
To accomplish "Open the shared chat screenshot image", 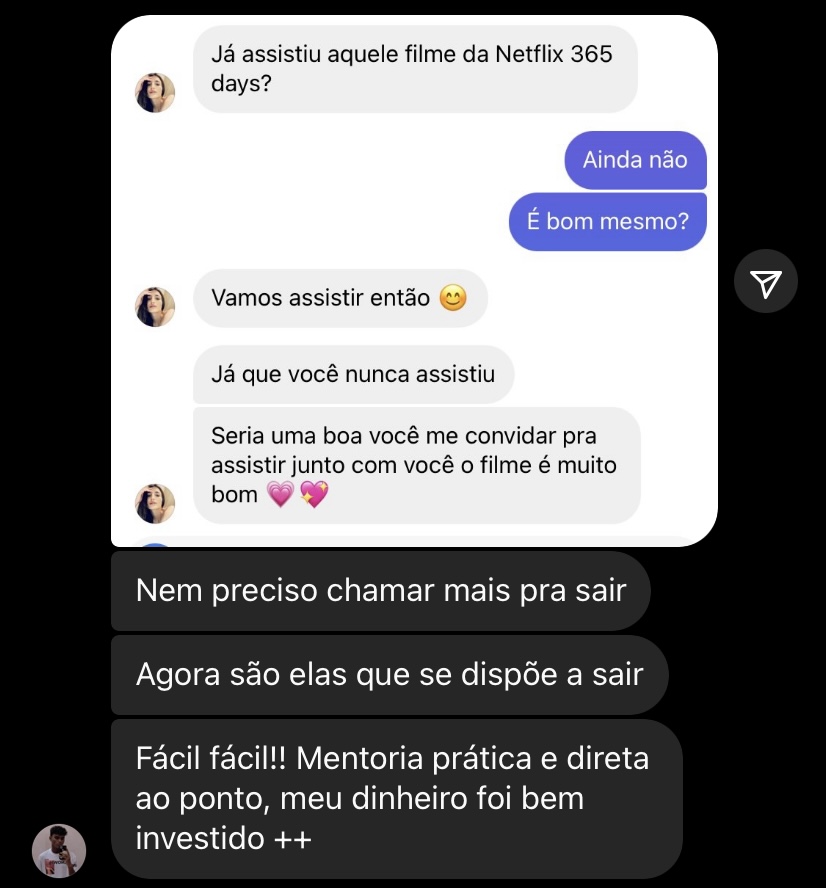I will (414, 280).
